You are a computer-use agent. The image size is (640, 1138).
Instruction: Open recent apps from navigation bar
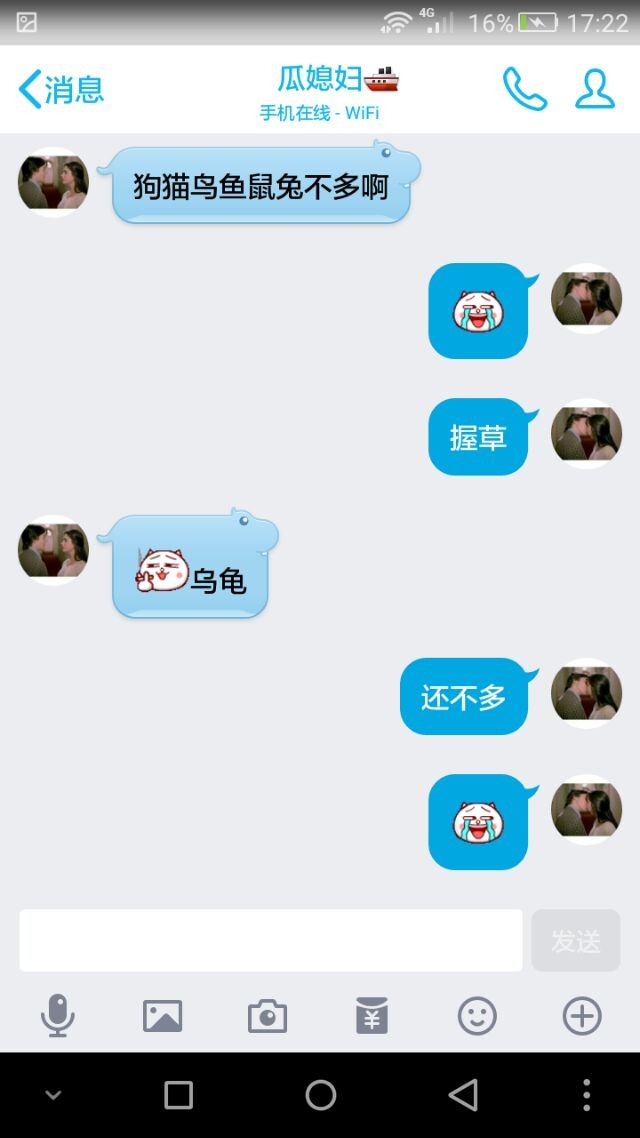pyautogui.click(x=179, y=1095)
